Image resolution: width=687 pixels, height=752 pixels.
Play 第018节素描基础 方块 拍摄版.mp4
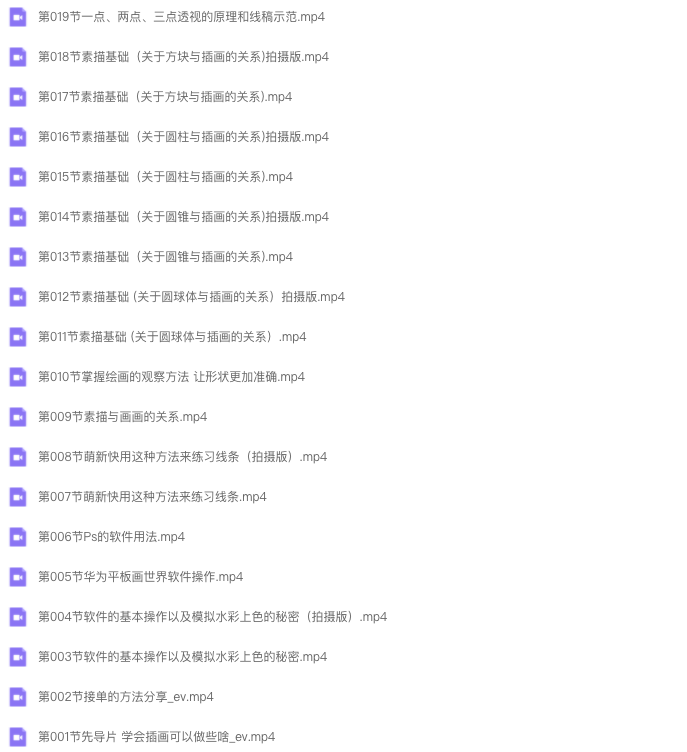click(183, 57)
